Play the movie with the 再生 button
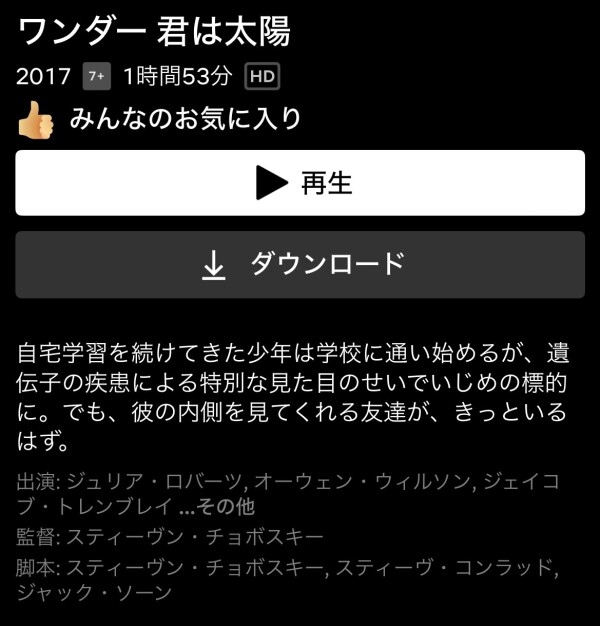 click(300, 183)
